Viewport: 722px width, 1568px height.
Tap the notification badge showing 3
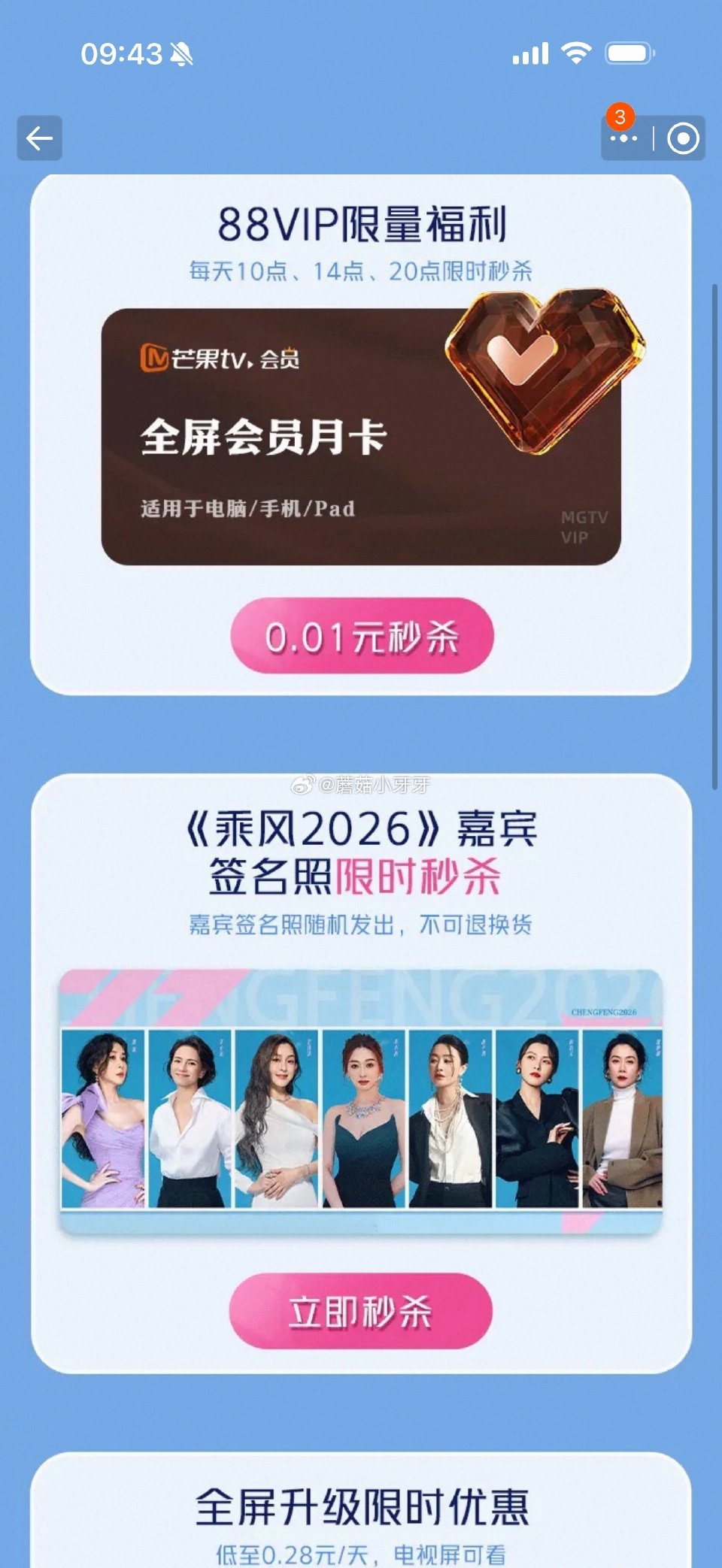coord(620,117)
